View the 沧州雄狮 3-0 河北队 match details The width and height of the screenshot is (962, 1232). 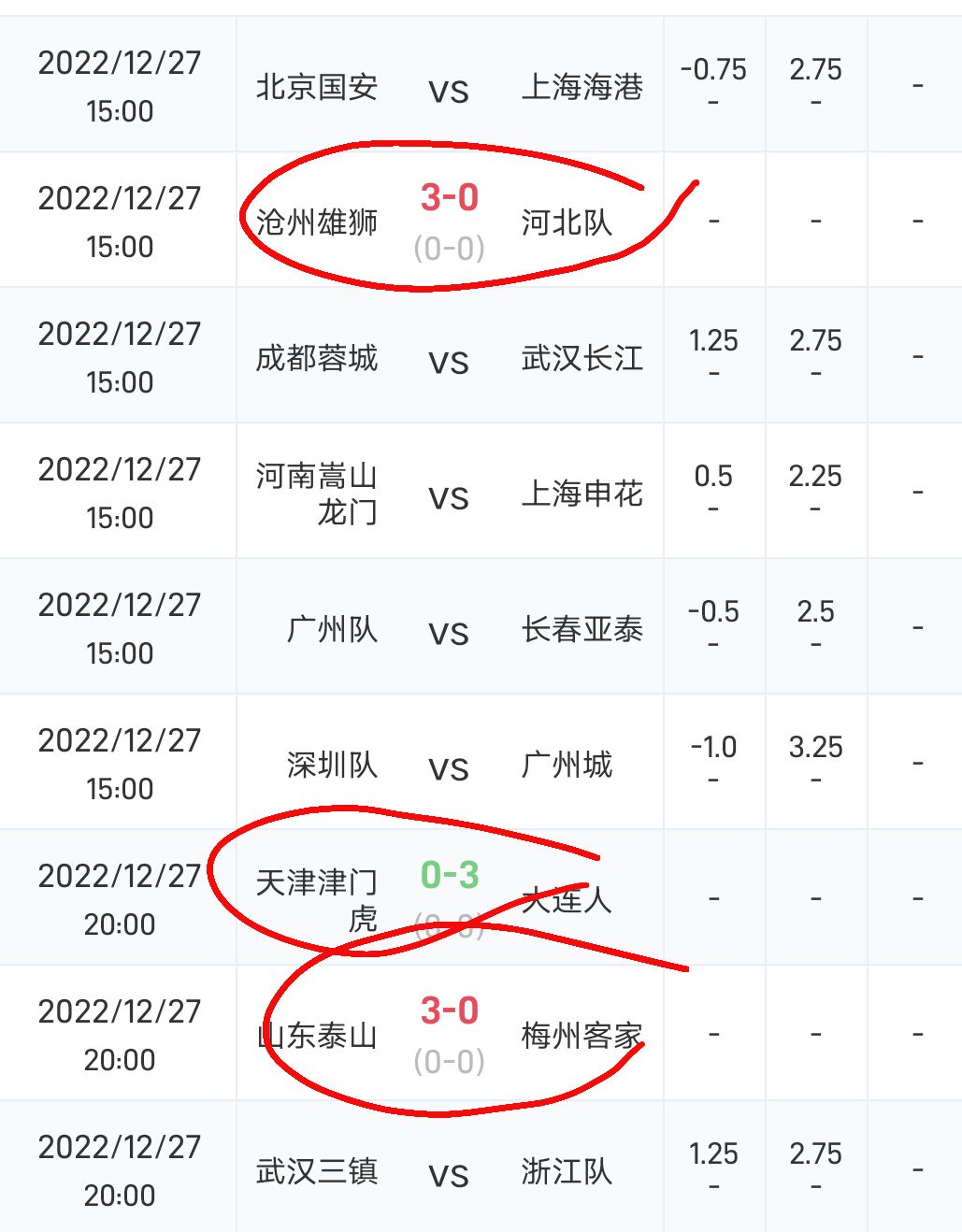coord(449,221)
